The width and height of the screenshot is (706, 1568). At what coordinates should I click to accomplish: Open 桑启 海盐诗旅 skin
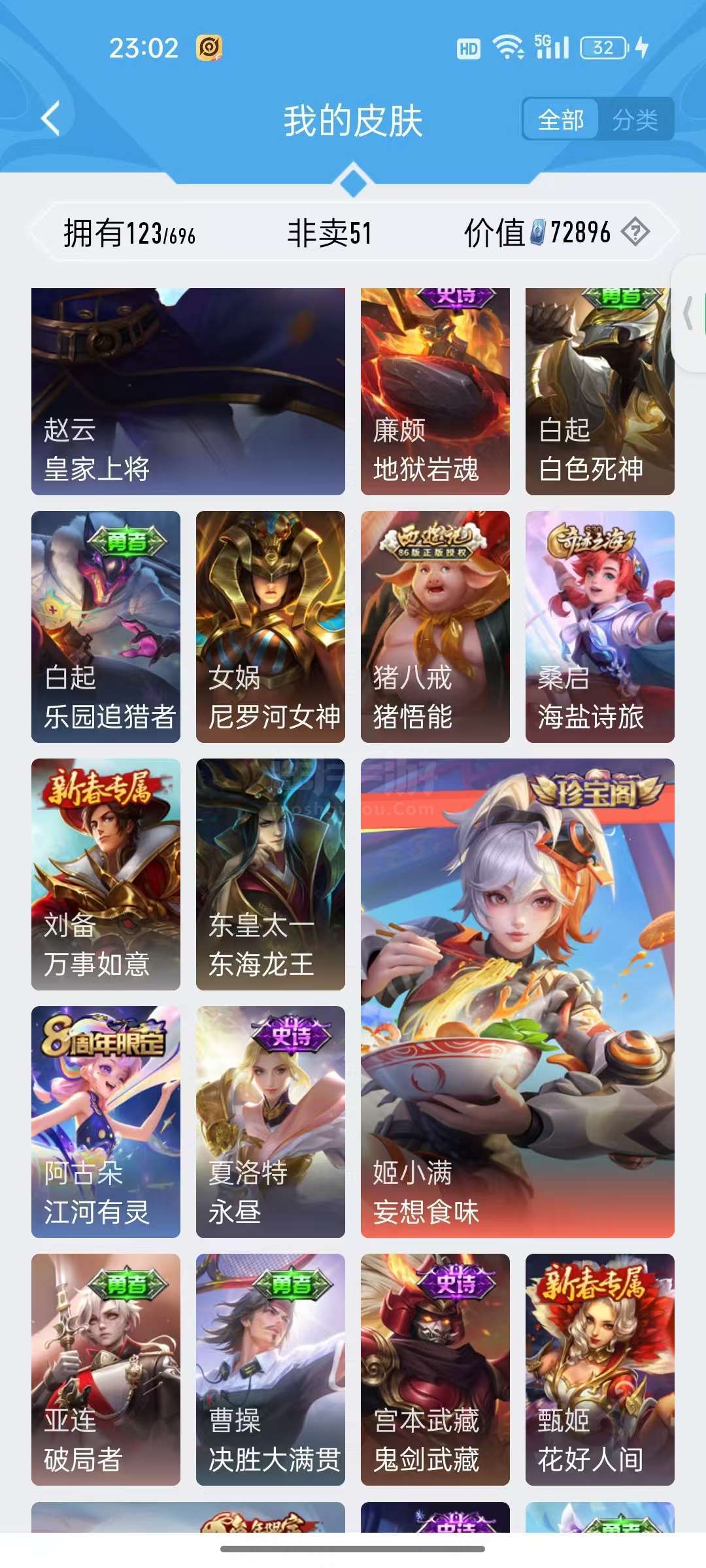coord(599,627)
